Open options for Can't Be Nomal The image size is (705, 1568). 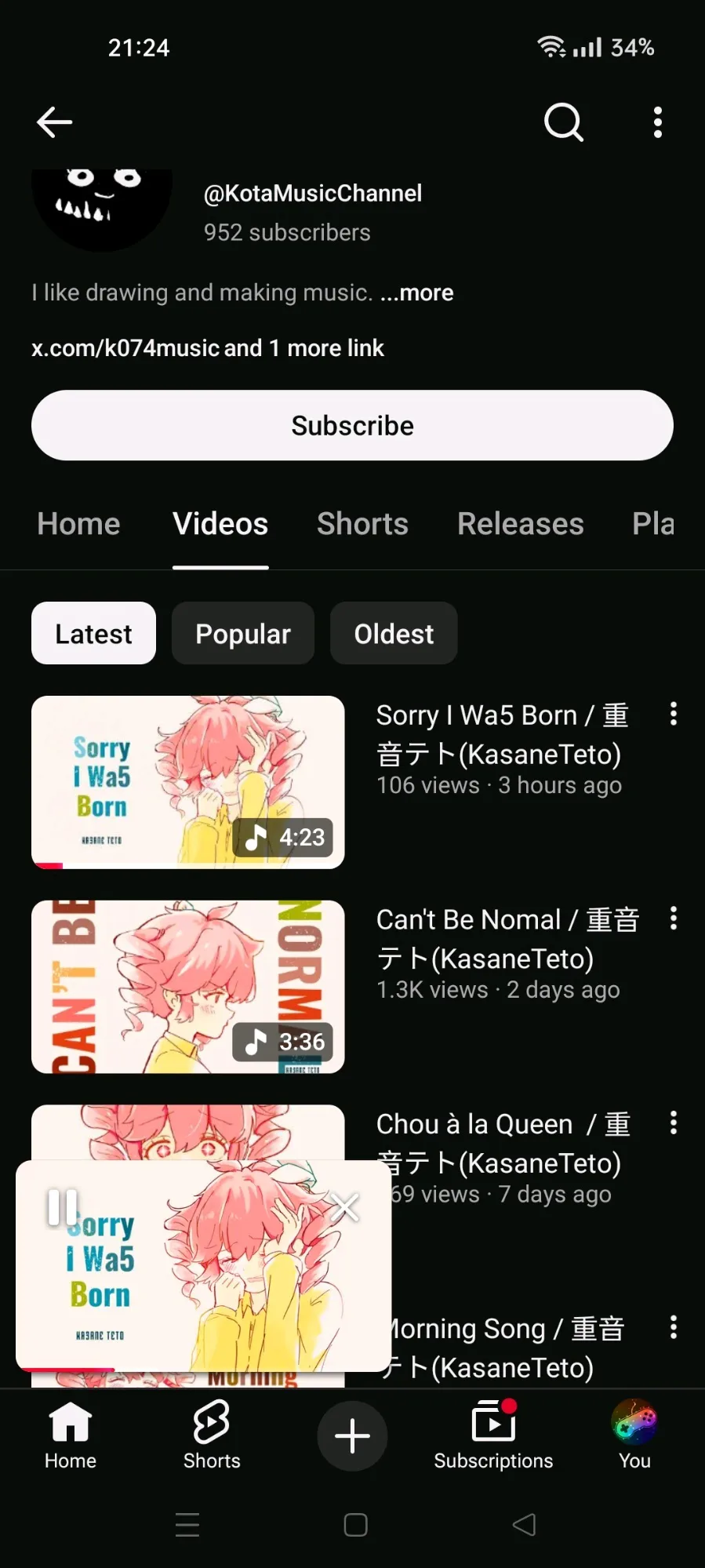click(x=673, y=919)
